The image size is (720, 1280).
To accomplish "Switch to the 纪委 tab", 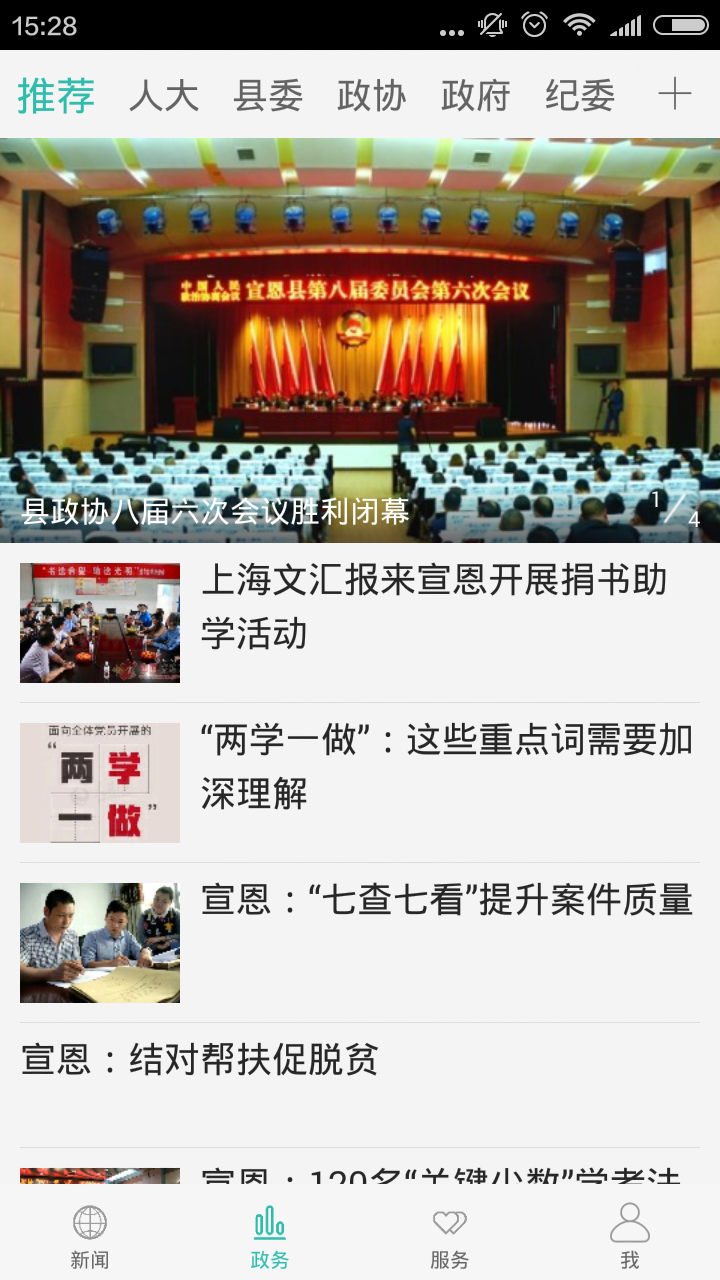I will click(578, 95).
